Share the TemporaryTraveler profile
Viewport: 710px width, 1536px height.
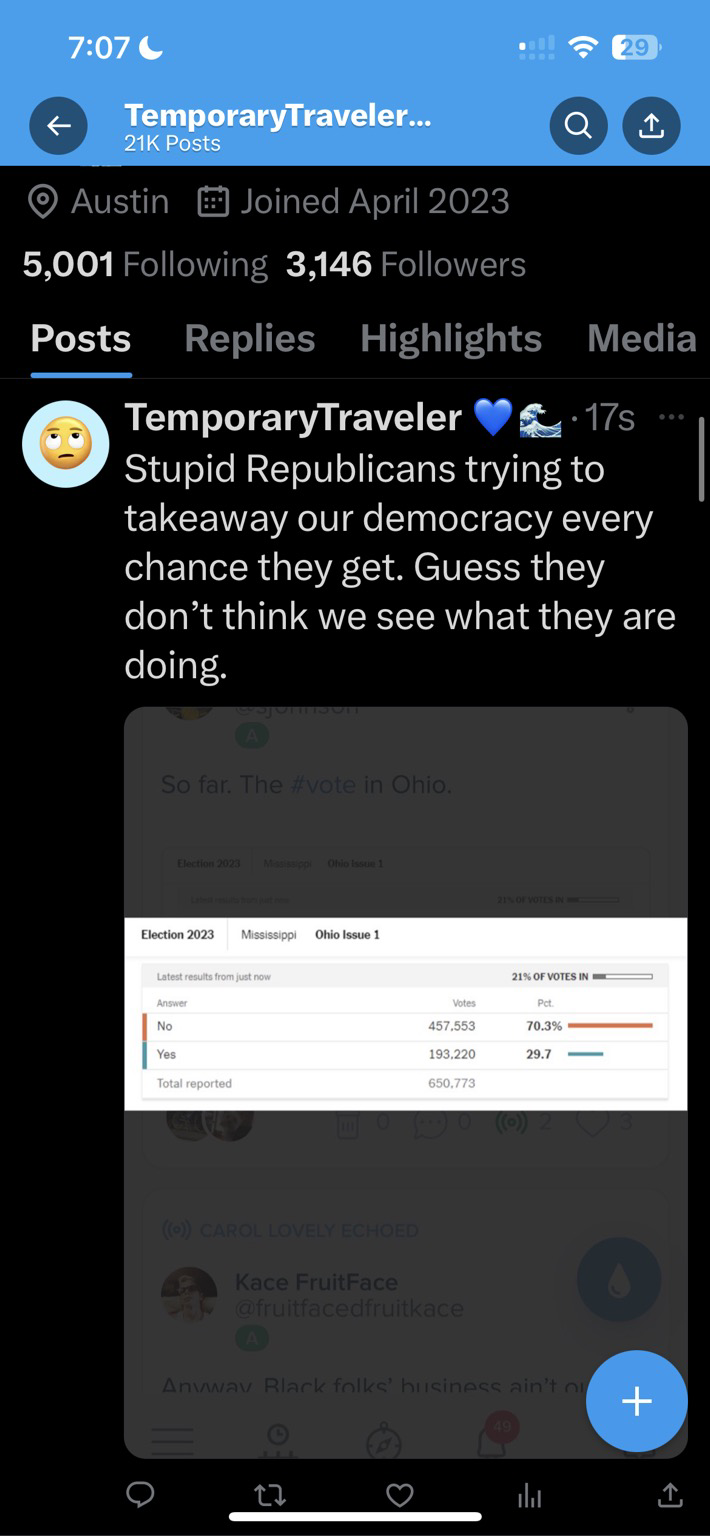pos(651,126)
